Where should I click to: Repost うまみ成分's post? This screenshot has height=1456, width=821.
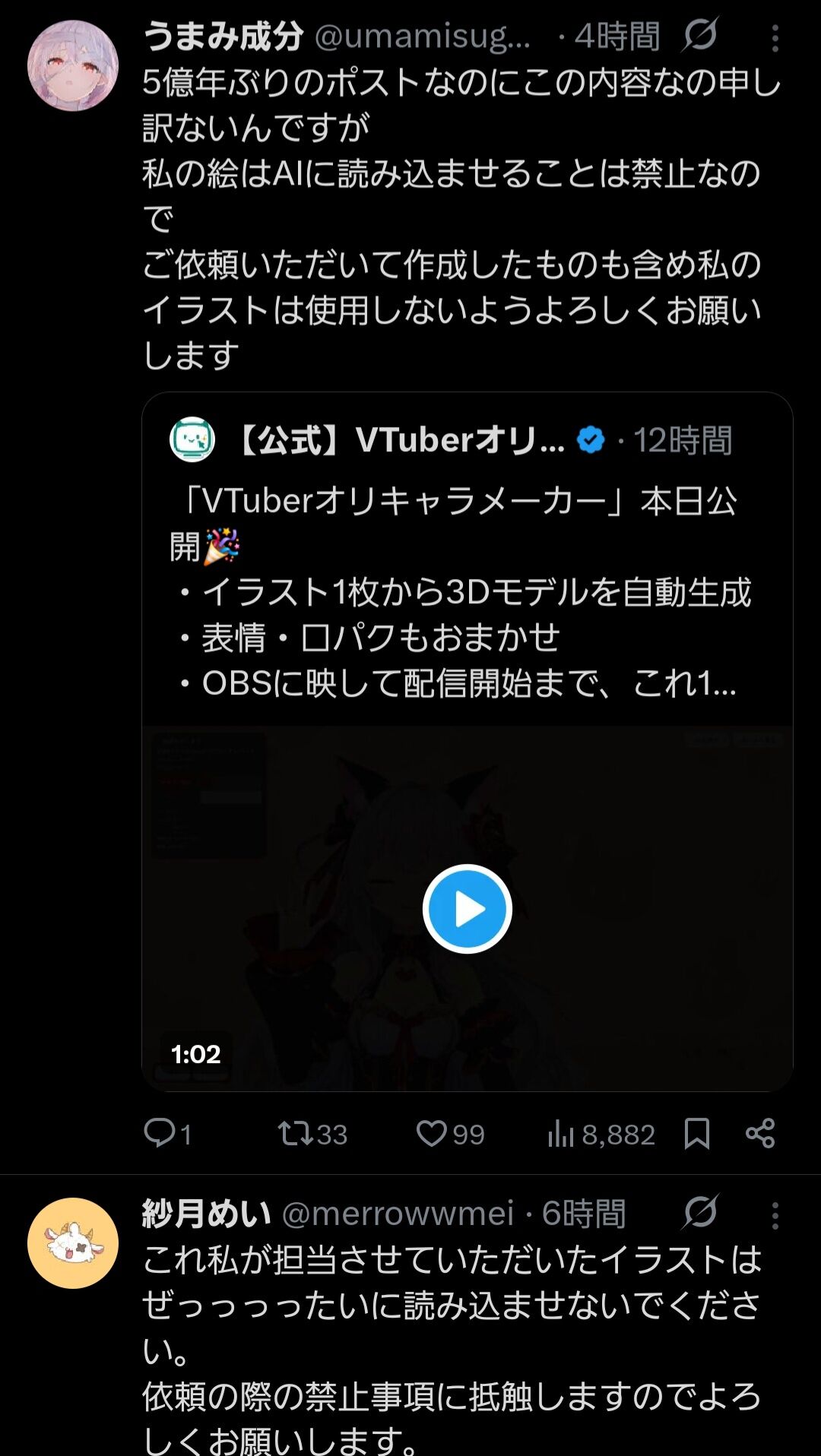coord(312,1134)
